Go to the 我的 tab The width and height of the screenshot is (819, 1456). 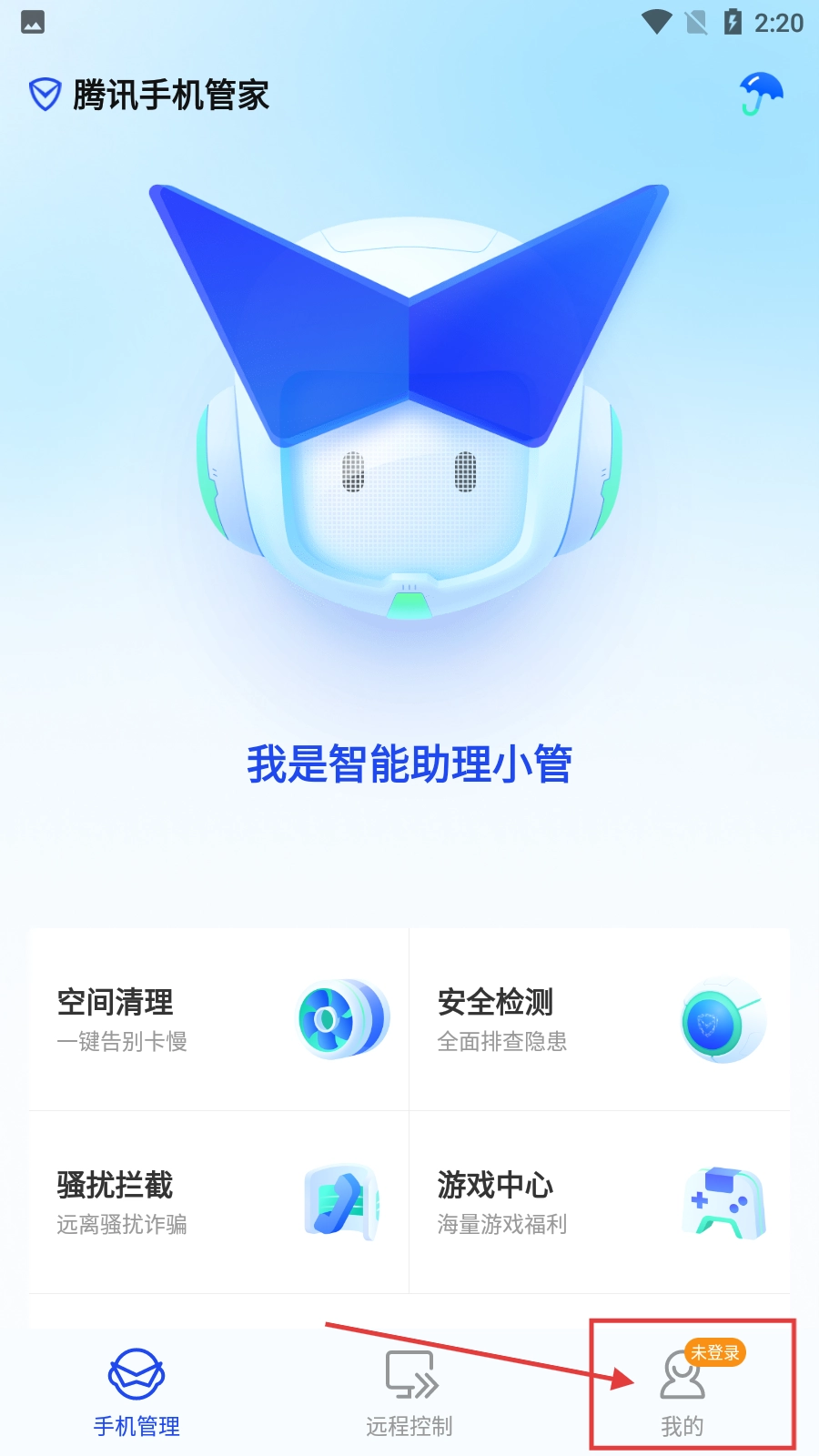682,1392
